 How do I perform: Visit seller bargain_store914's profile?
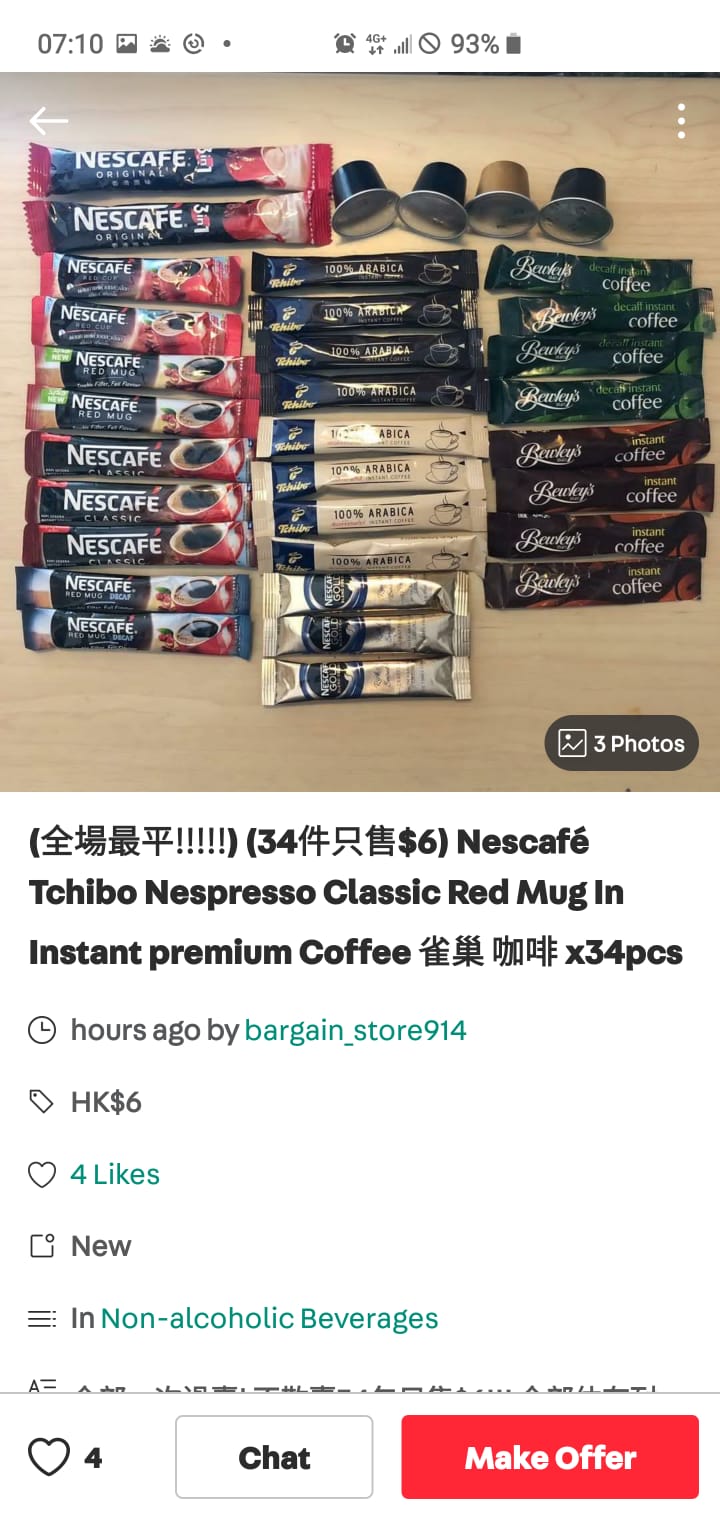(x=355, y=1030)
